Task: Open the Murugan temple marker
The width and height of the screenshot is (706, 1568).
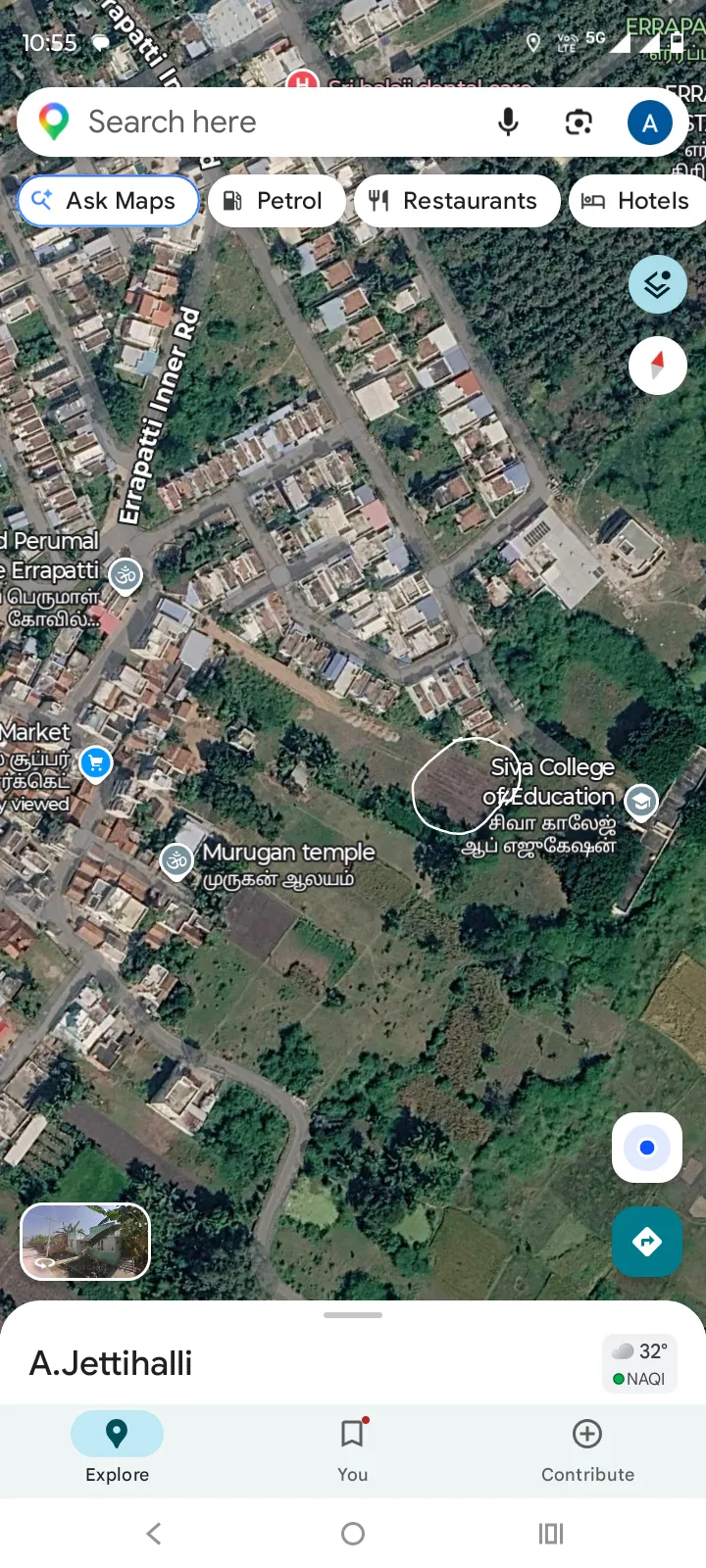Action: (176, 861)
